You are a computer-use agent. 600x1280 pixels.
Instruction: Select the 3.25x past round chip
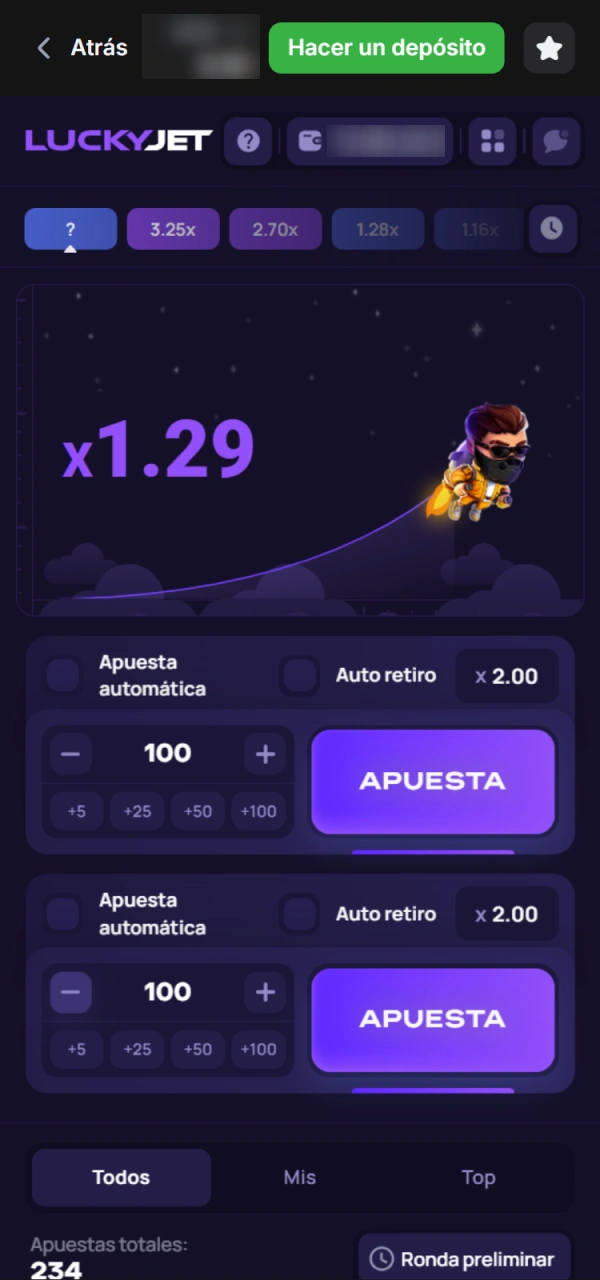173,229
